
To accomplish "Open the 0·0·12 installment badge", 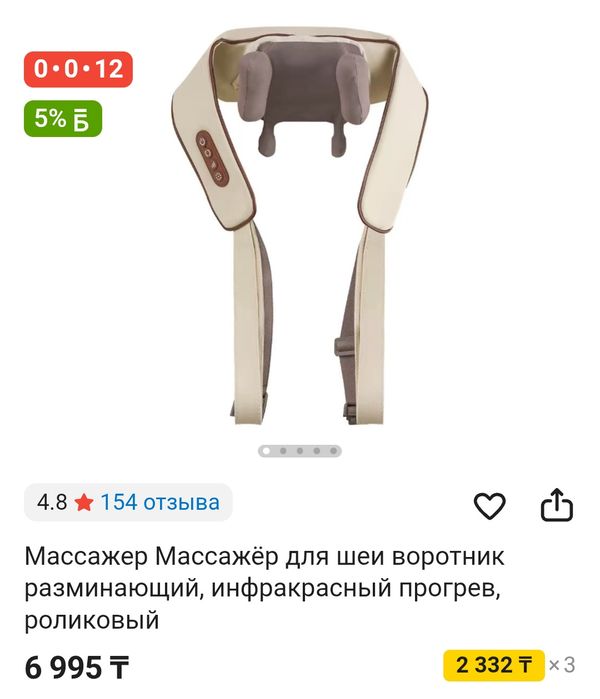I will pos(78,69).
